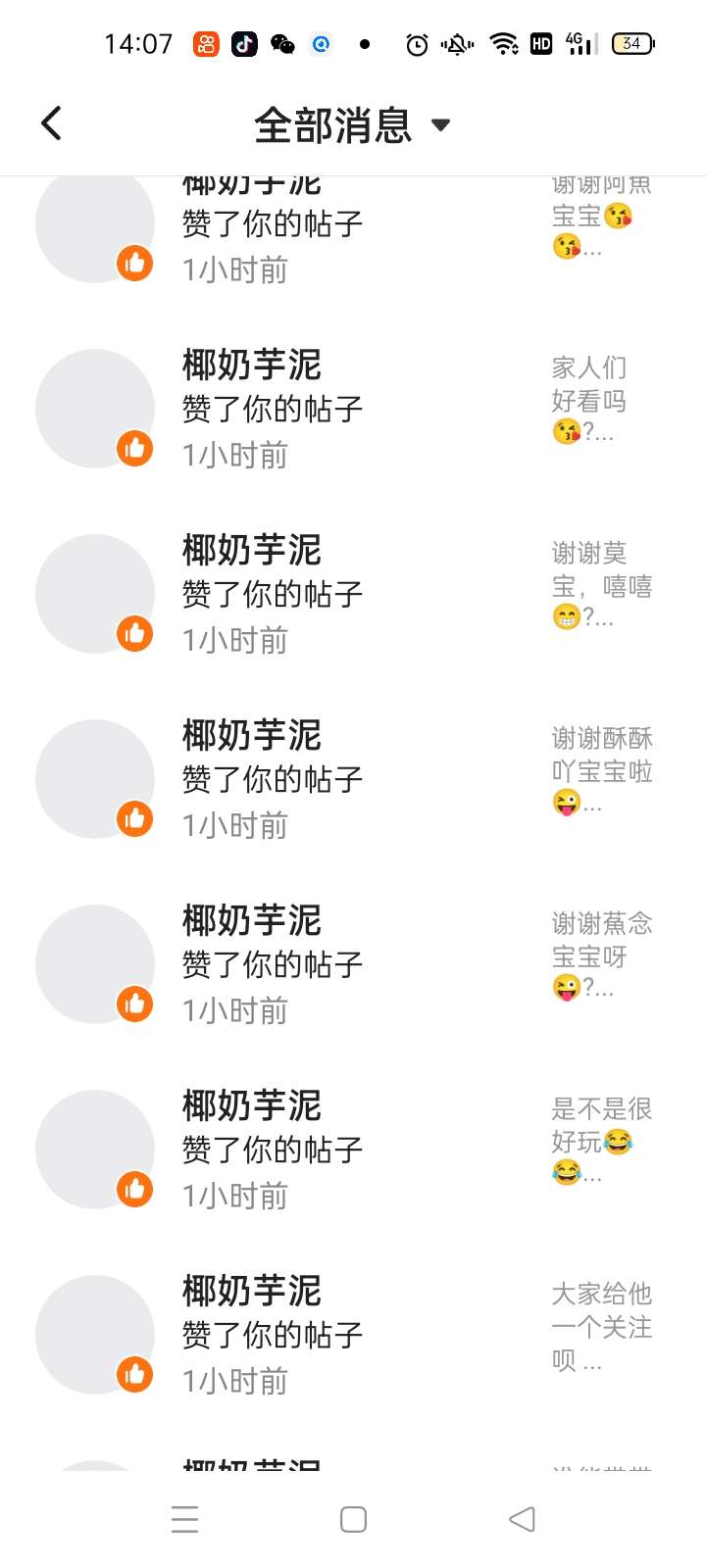Go to the phone's home screen

pyautogui.click(x=353, y=1519)
